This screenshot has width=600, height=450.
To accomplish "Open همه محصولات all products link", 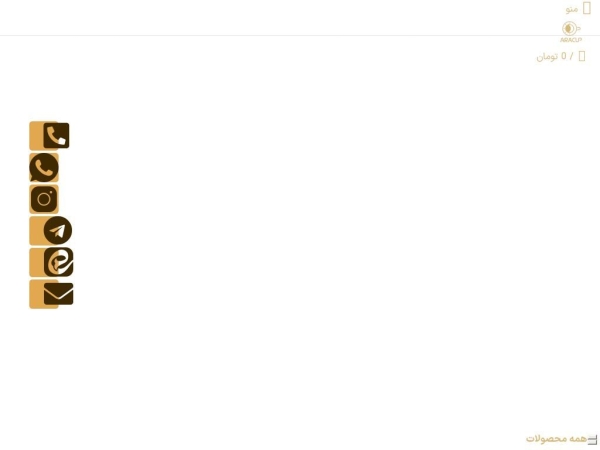I will (556, 439).
